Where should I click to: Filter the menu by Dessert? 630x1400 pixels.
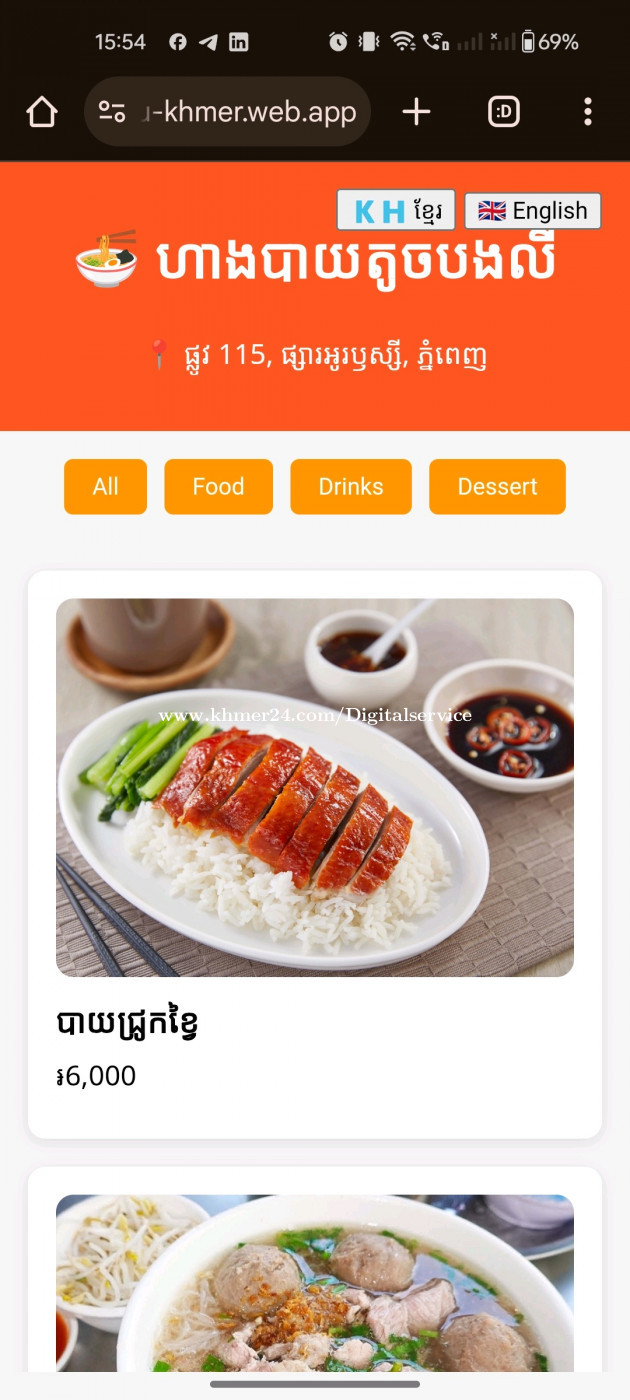[x=497, y=487]
